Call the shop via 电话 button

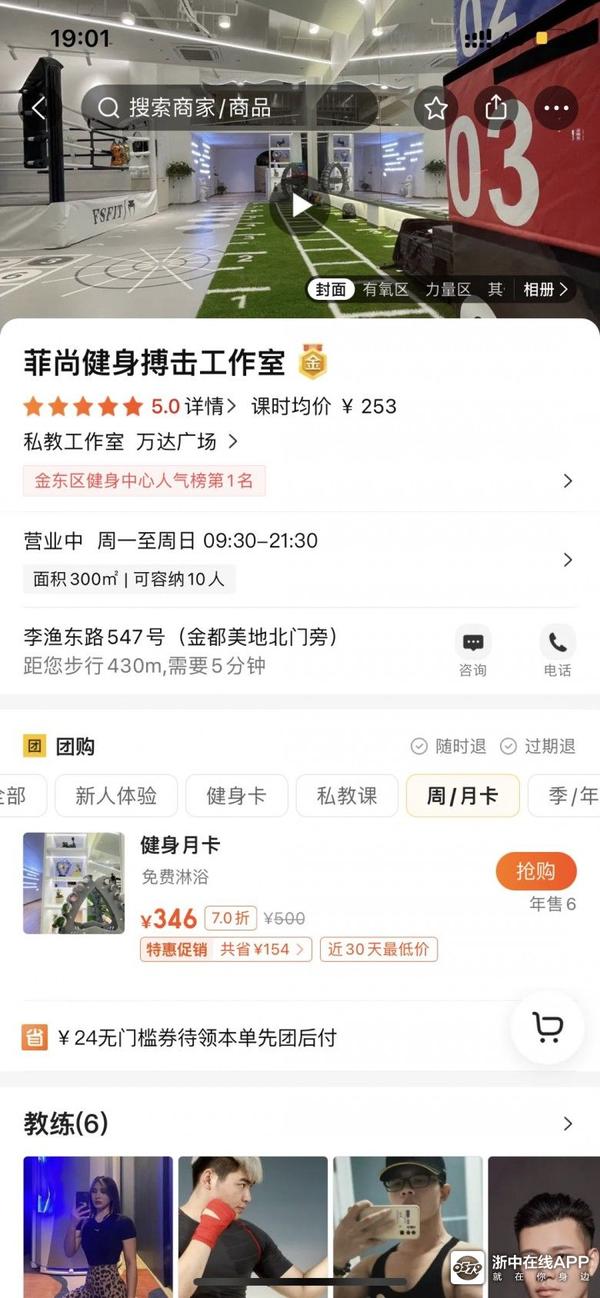pyautogui.click(x=557, y=651)
